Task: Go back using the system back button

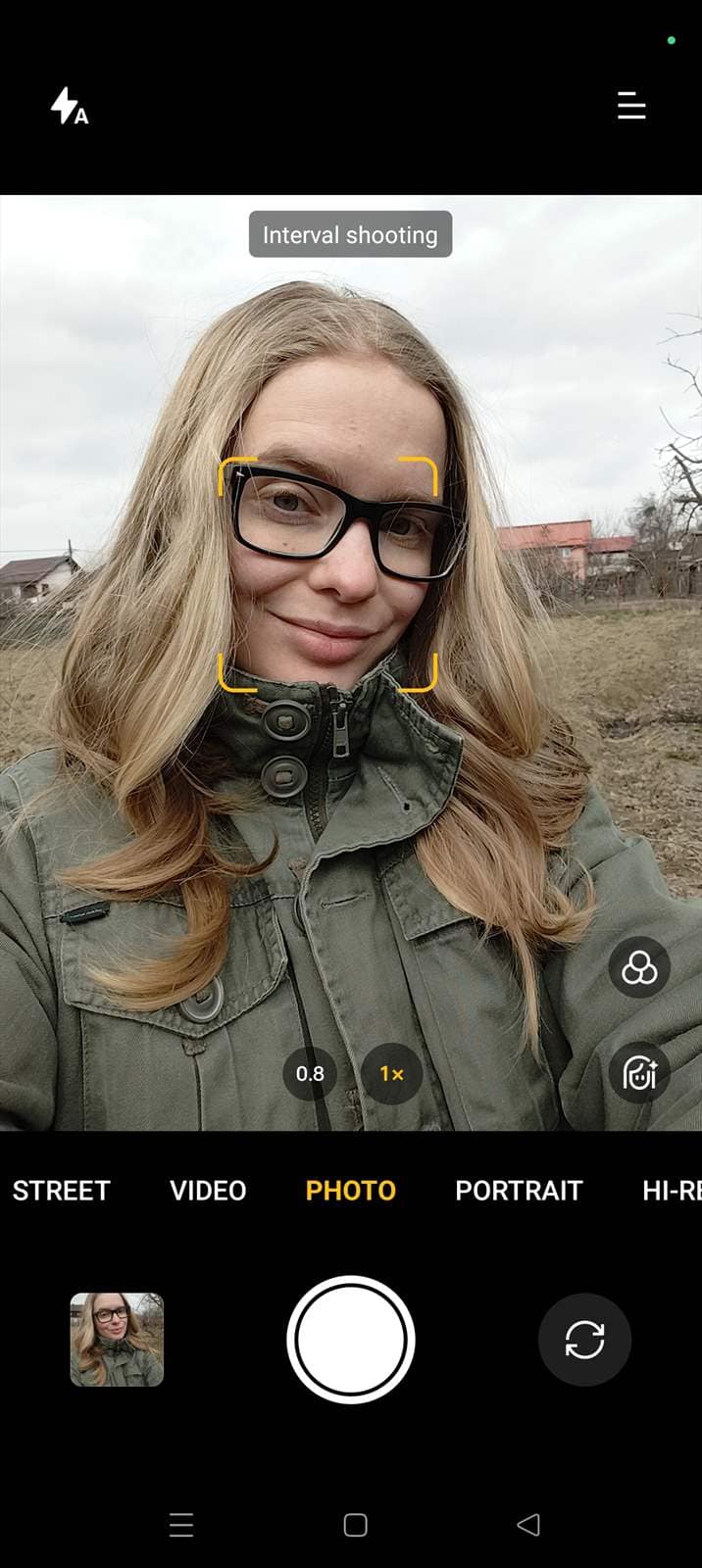Action: [528, 1525]
